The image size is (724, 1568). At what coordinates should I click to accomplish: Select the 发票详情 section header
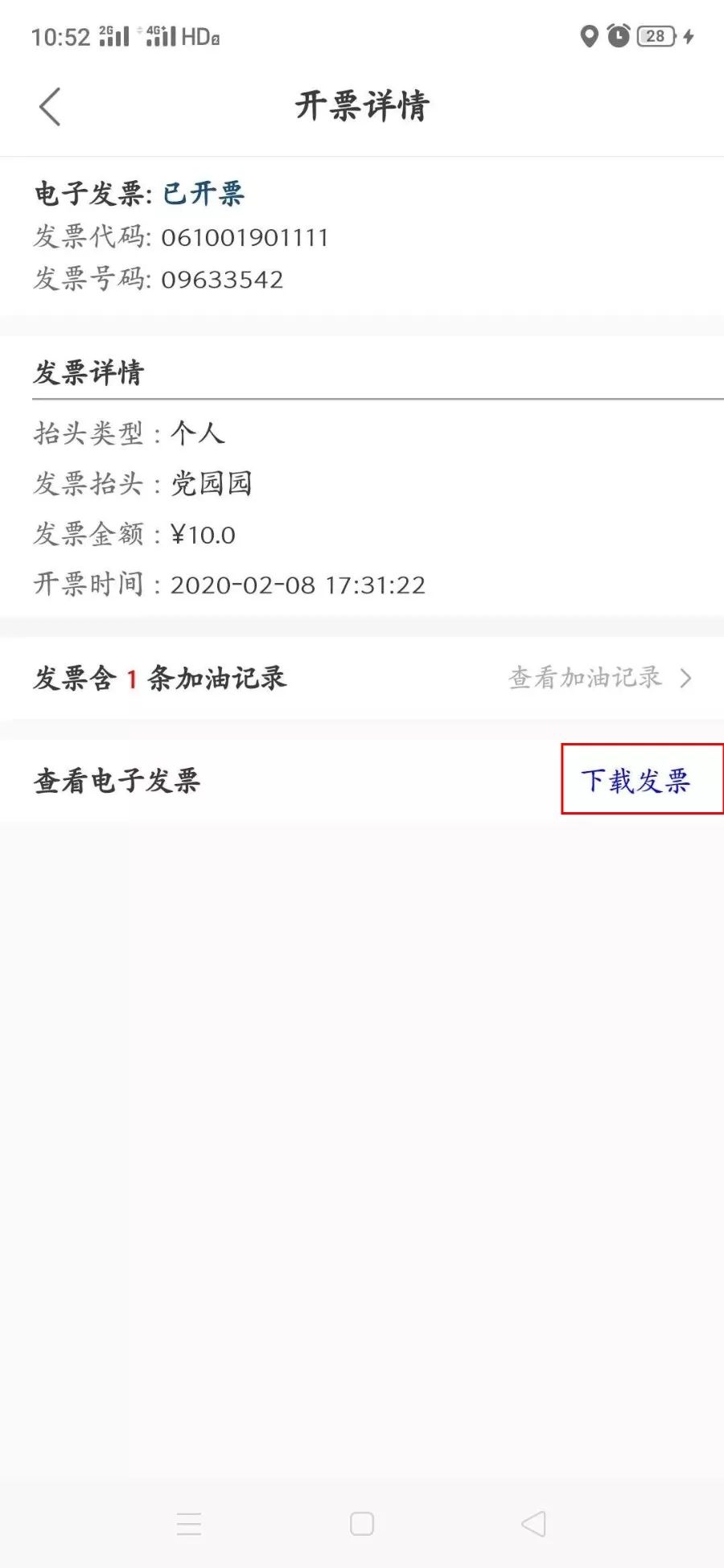87,371
